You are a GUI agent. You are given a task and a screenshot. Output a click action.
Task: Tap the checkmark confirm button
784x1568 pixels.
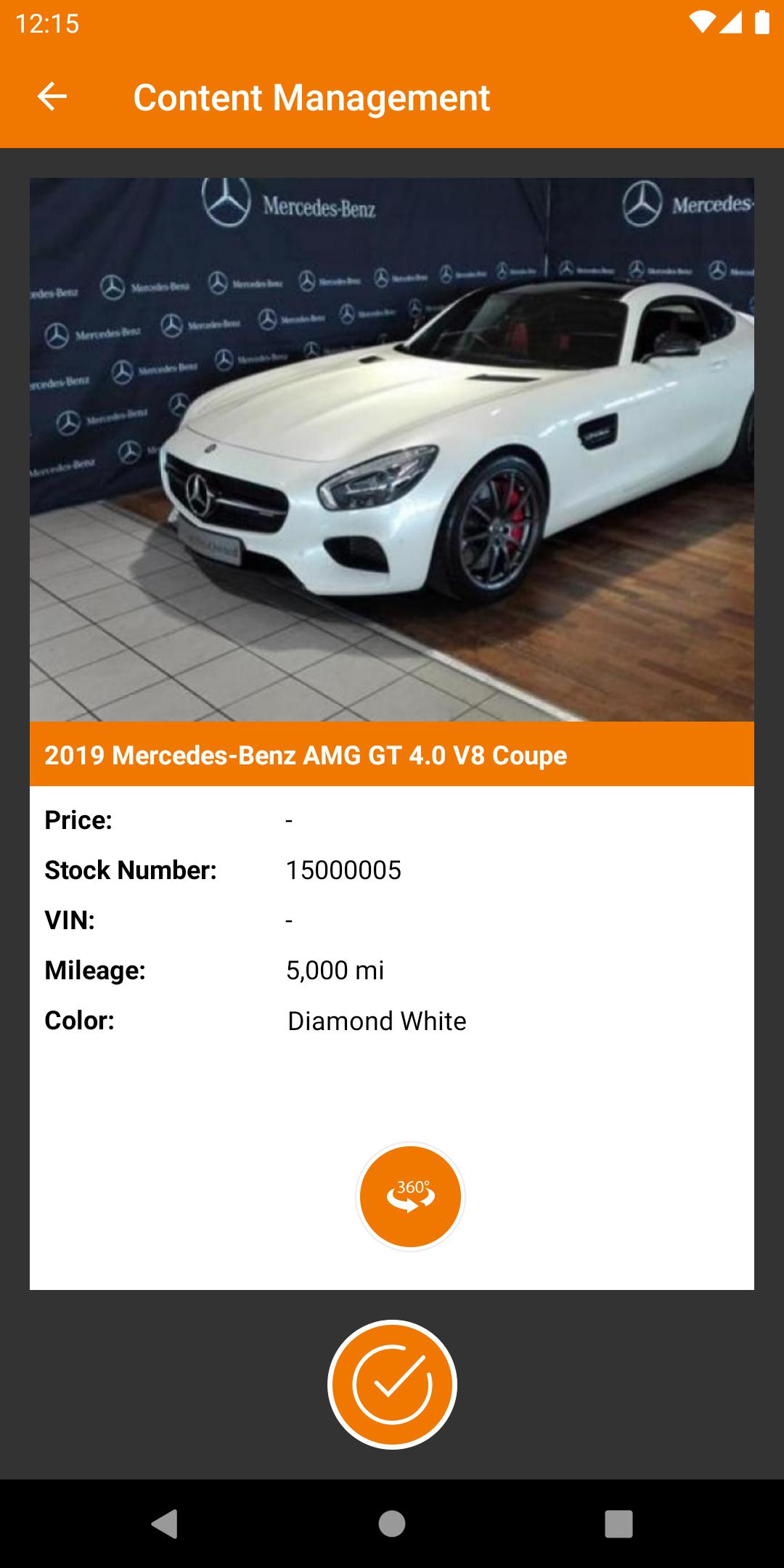[x=392, y=1384]
